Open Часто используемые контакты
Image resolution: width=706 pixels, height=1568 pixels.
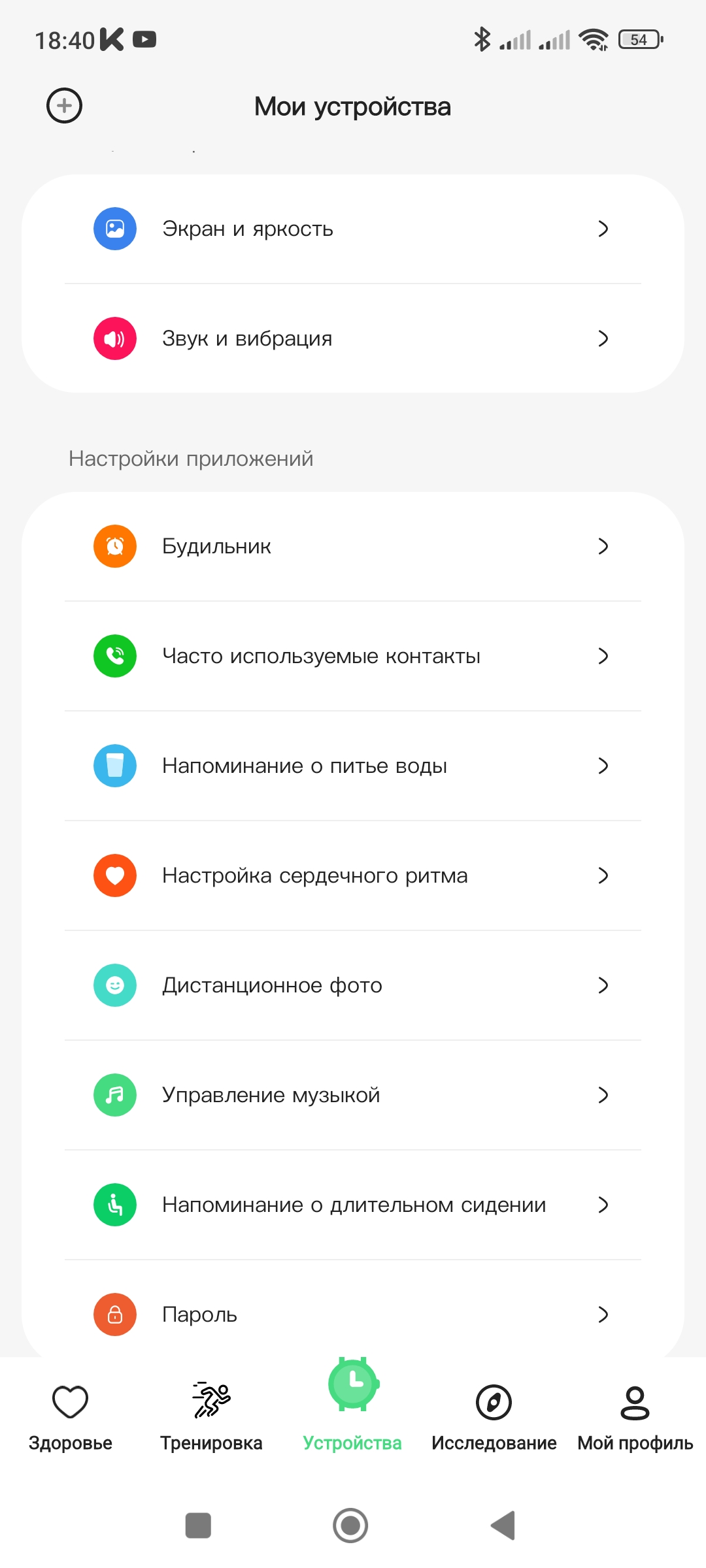tap(353, 656)
